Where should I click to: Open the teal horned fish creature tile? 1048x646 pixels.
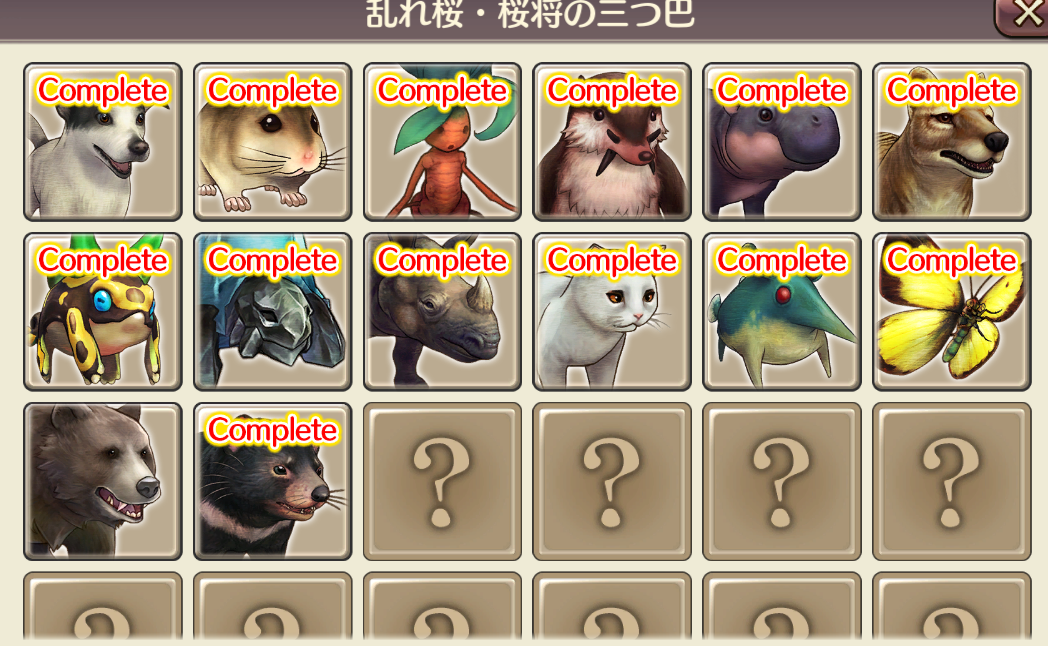point(782,312)
